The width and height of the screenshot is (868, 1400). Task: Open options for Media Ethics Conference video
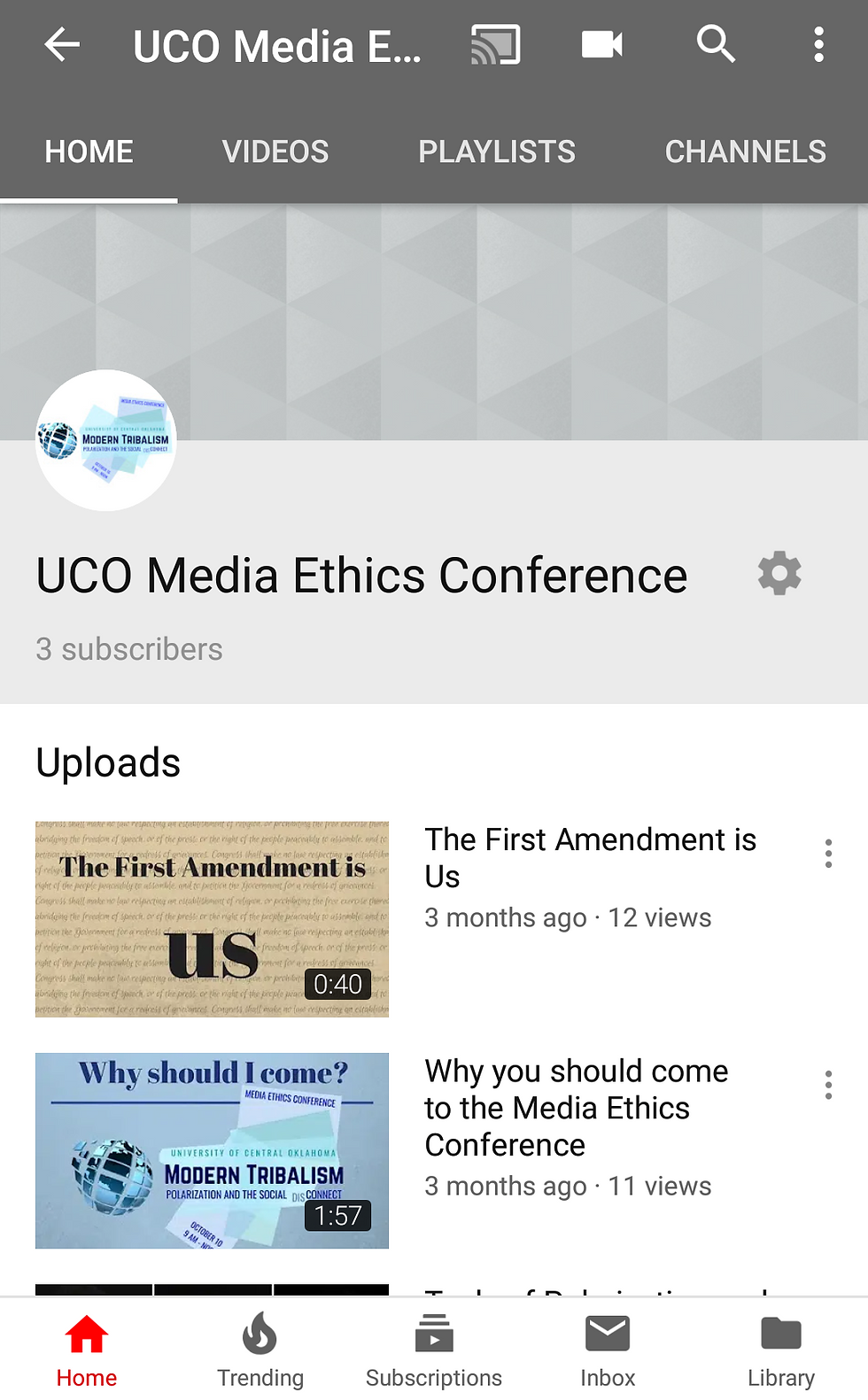click(x=828, y=1085)
